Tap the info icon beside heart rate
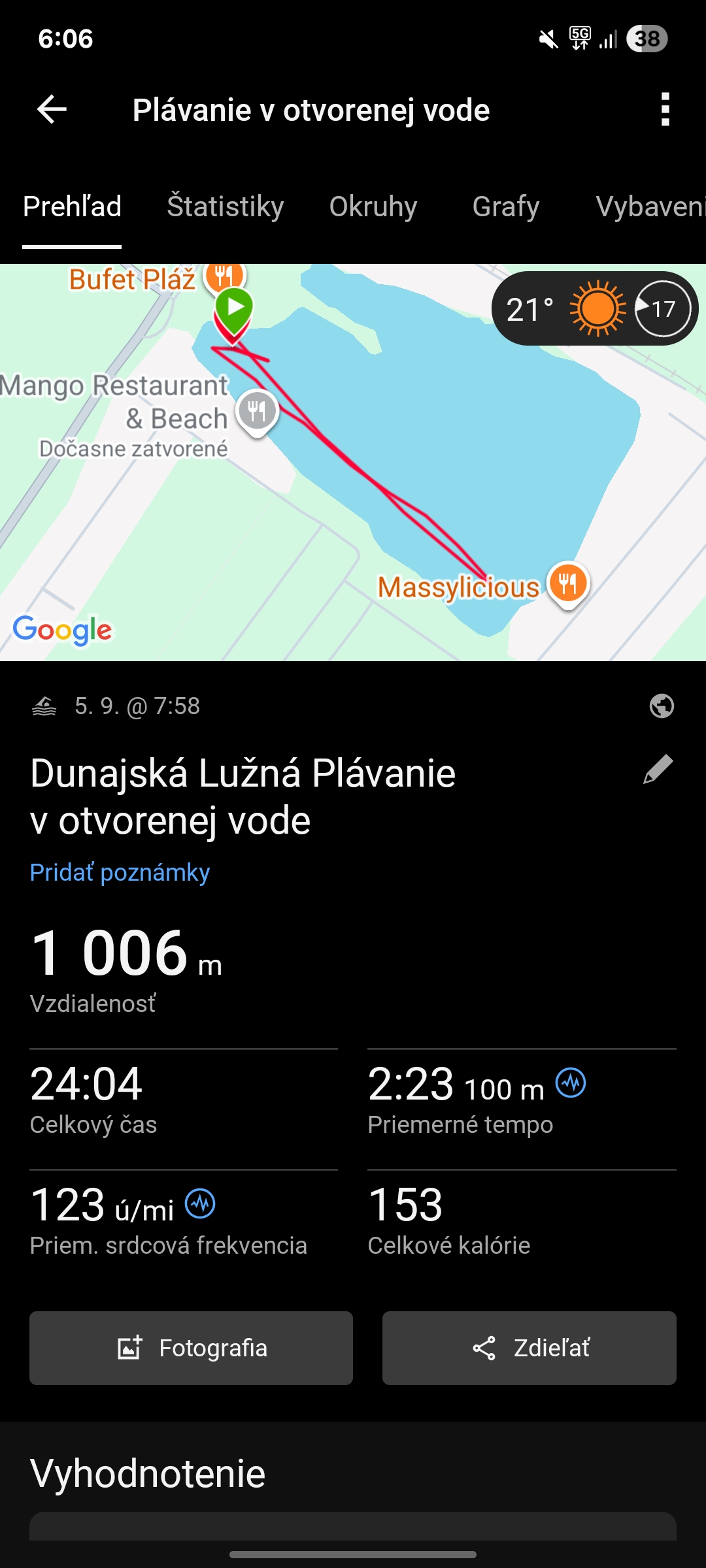 pyautogui.click(x=200, y=1204)
